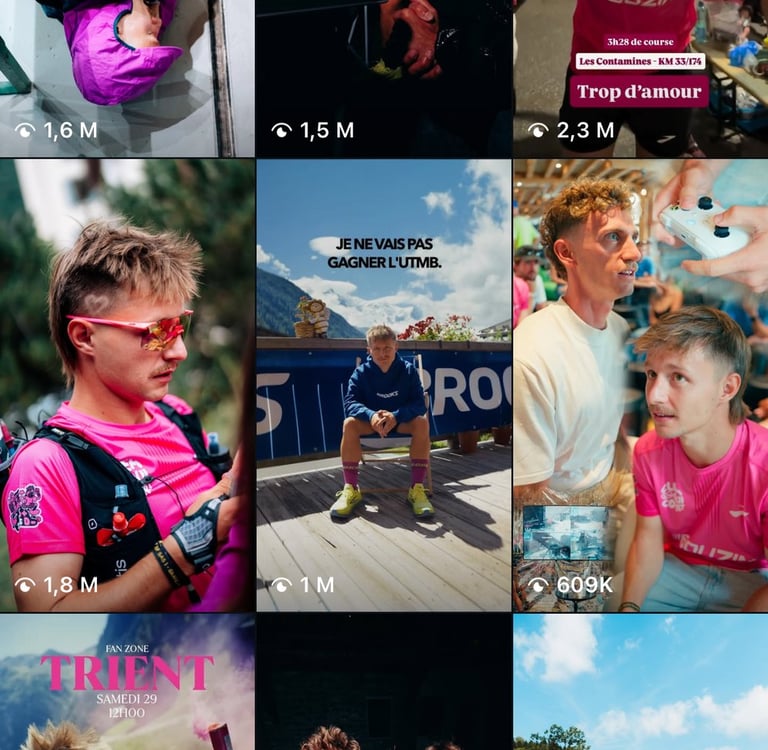The image size is (768, 750).
Task: Open the game controller video, 609K views
Action: click(x=640, y=385)
